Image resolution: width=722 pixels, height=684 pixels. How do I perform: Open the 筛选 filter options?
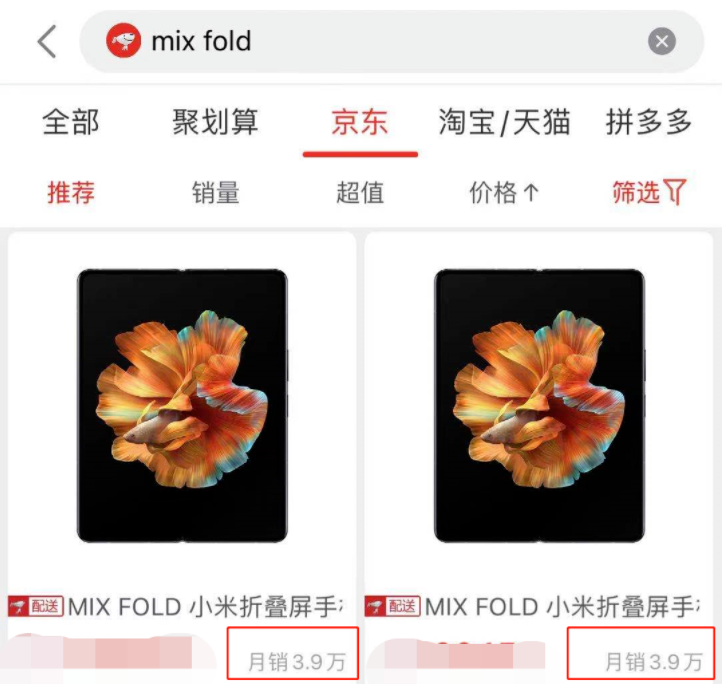649,192
